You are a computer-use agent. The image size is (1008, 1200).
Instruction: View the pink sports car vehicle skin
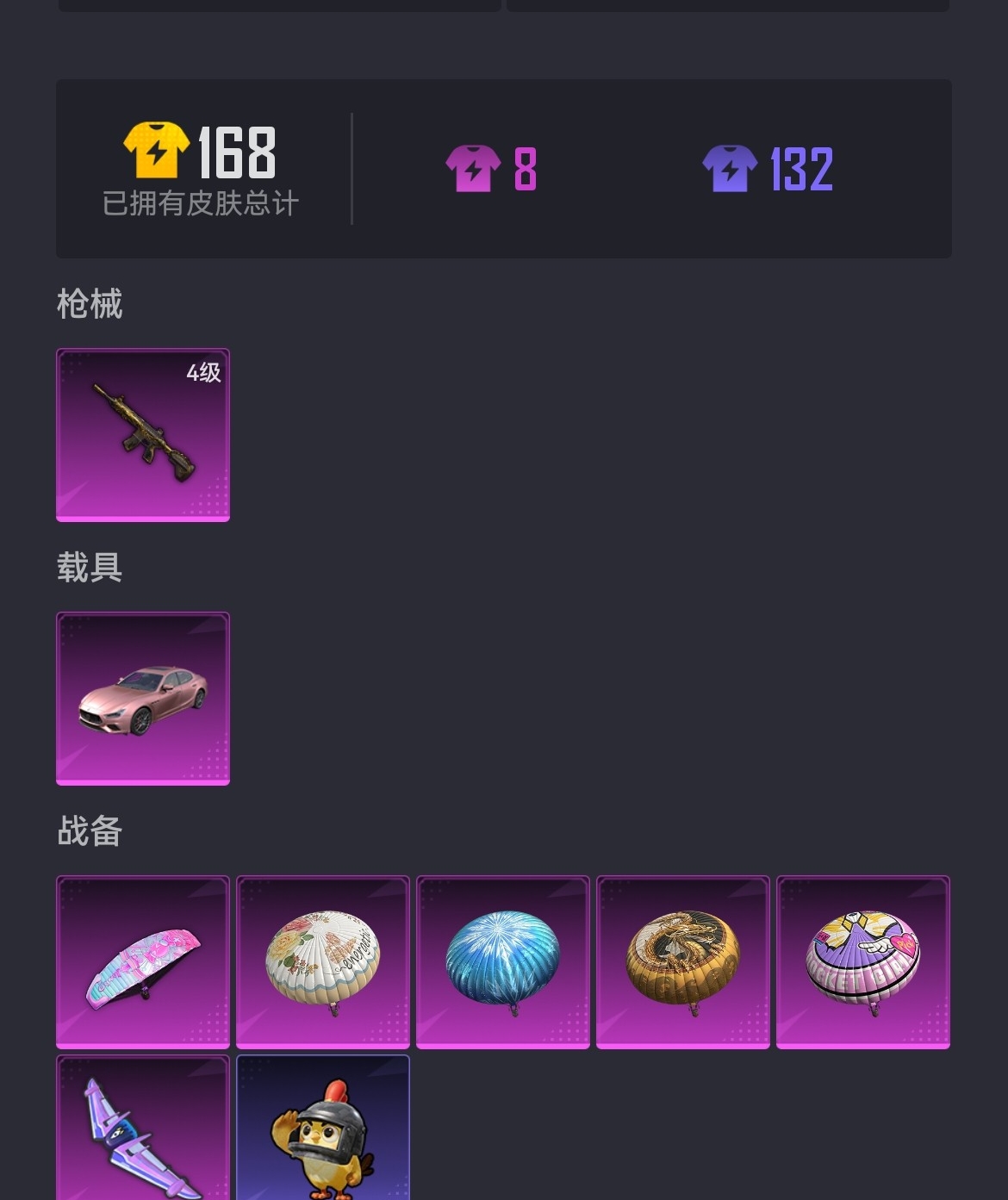(143, 698)
